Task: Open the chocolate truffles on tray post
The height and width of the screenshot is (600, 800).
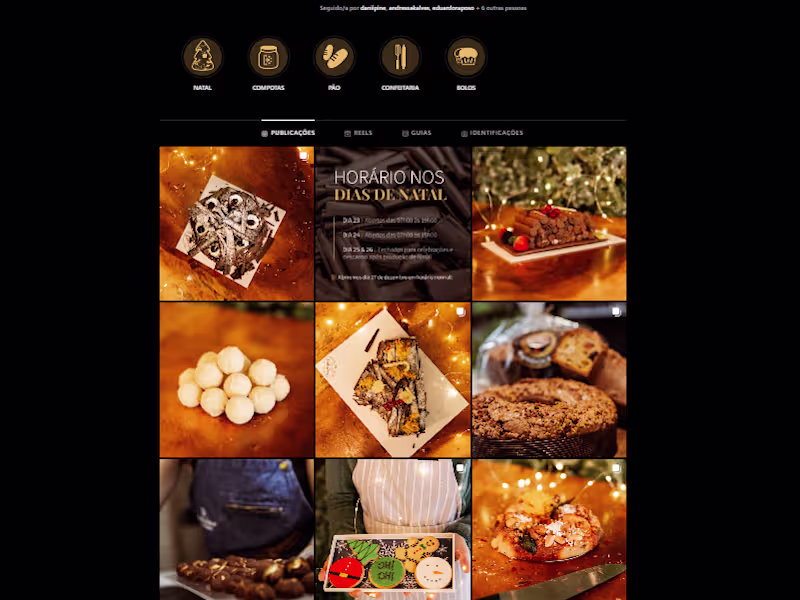Action: (x=236, y=530)
